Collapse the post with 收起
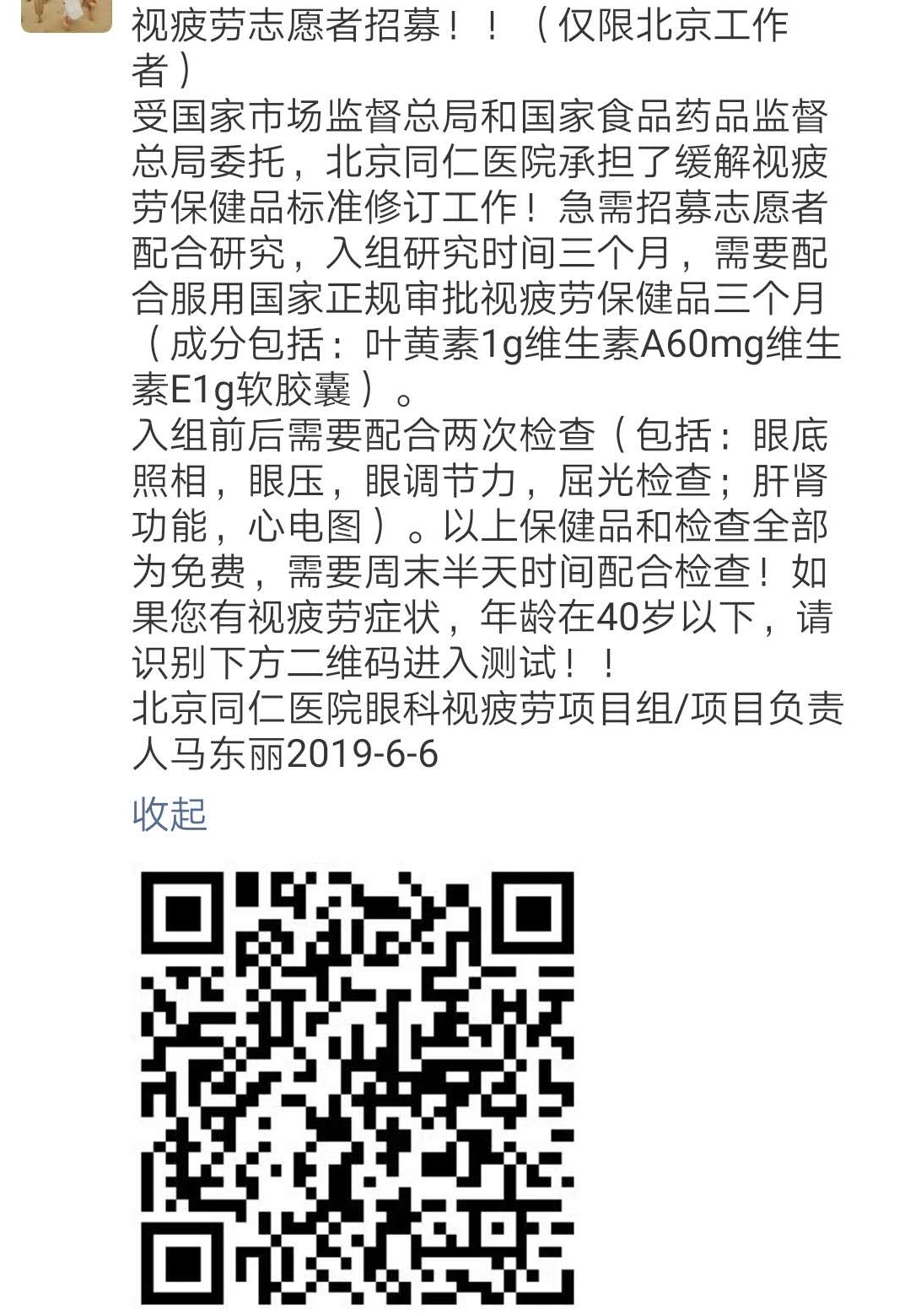The width and height of the screenshot is (905, 1316). coord(170,814)
